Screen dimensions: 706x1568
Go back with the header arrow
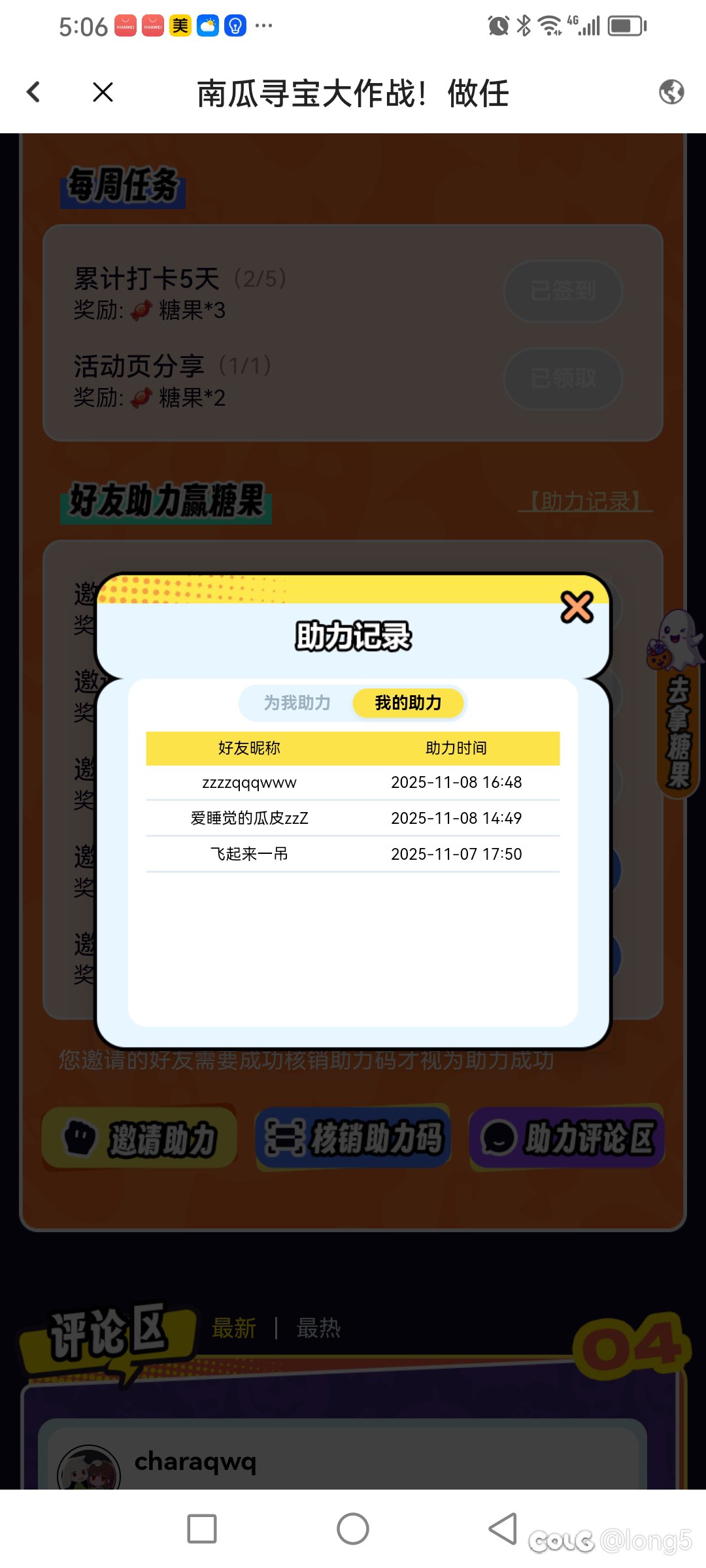(34, 92)
